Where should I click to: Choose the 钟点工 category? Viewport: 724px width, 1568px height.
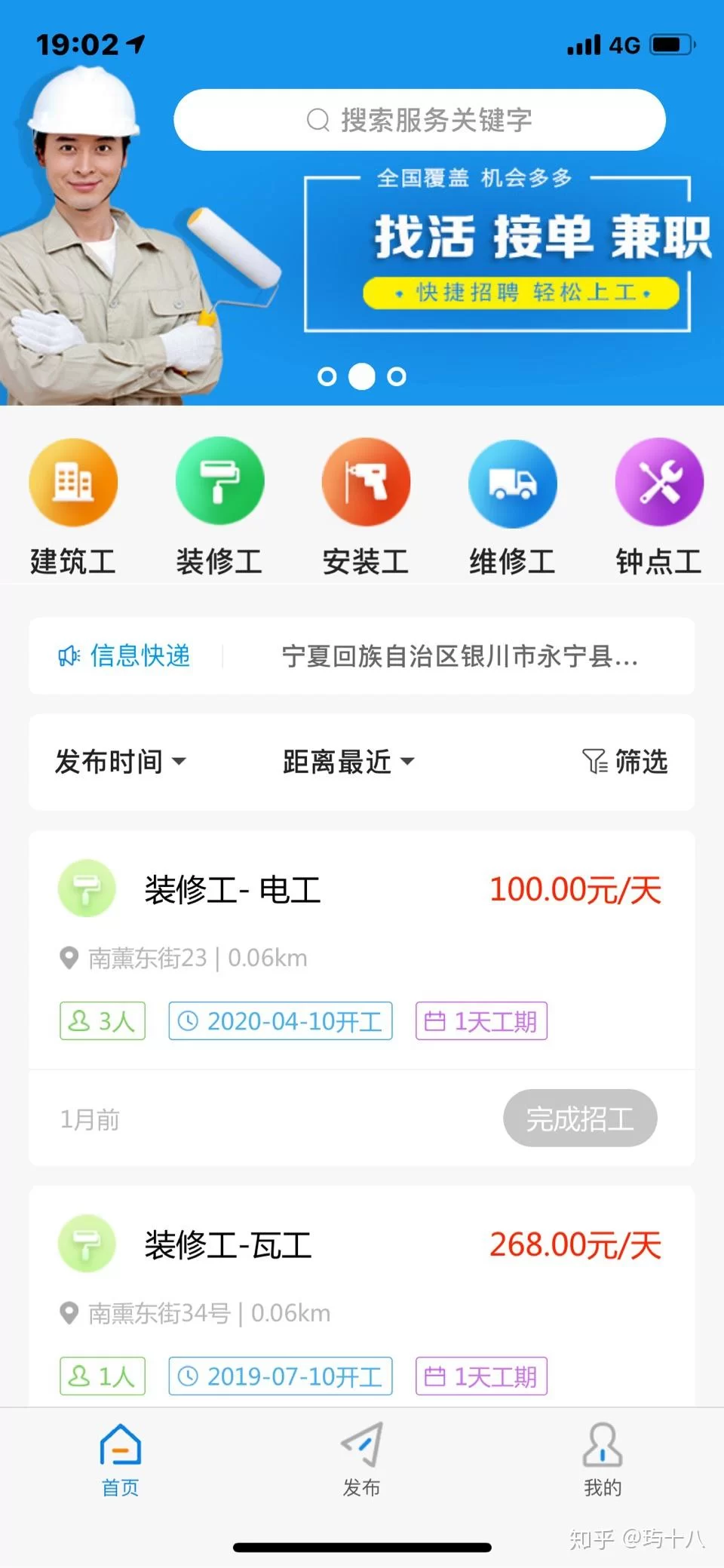point(658,506)
